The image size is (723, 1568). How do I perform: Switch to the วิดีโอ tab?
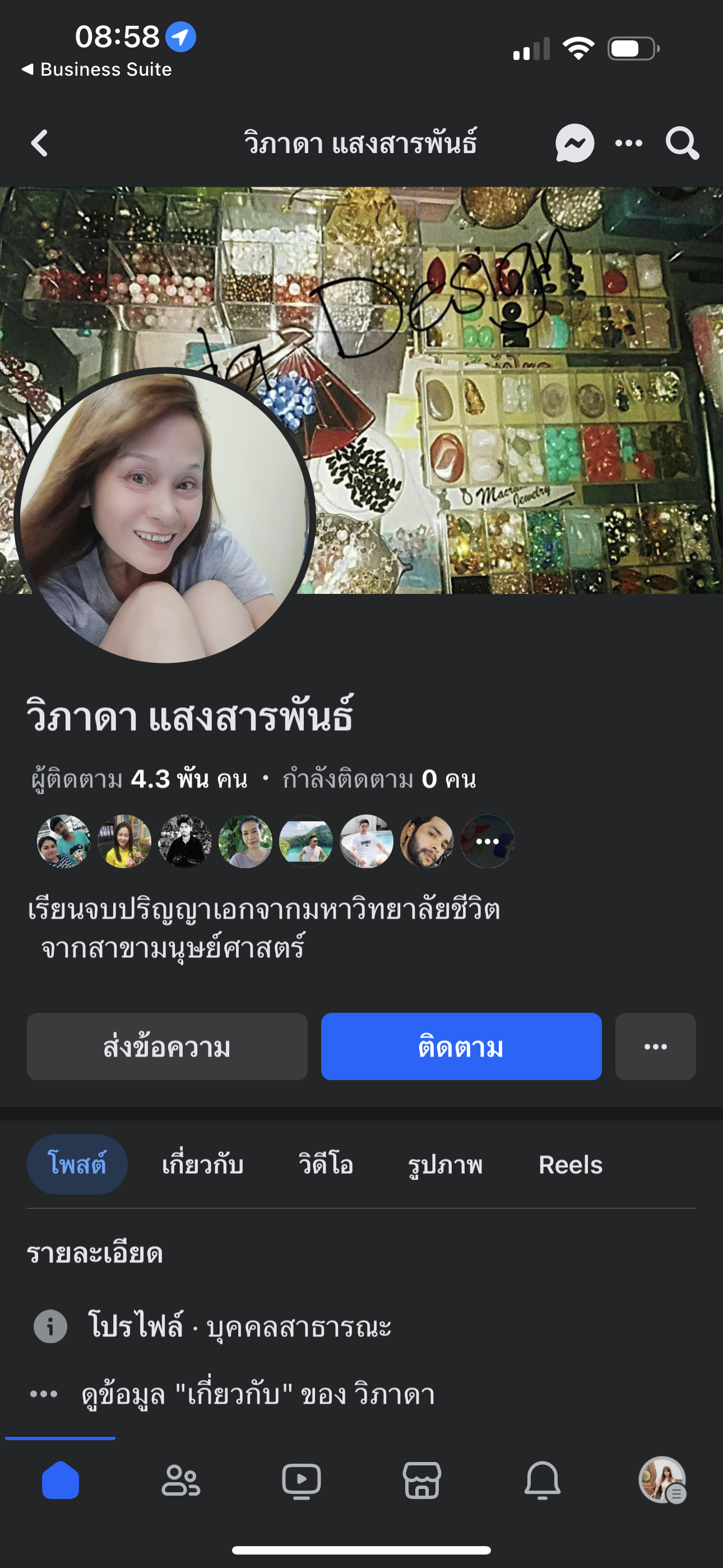click(x=326, y=1164)
